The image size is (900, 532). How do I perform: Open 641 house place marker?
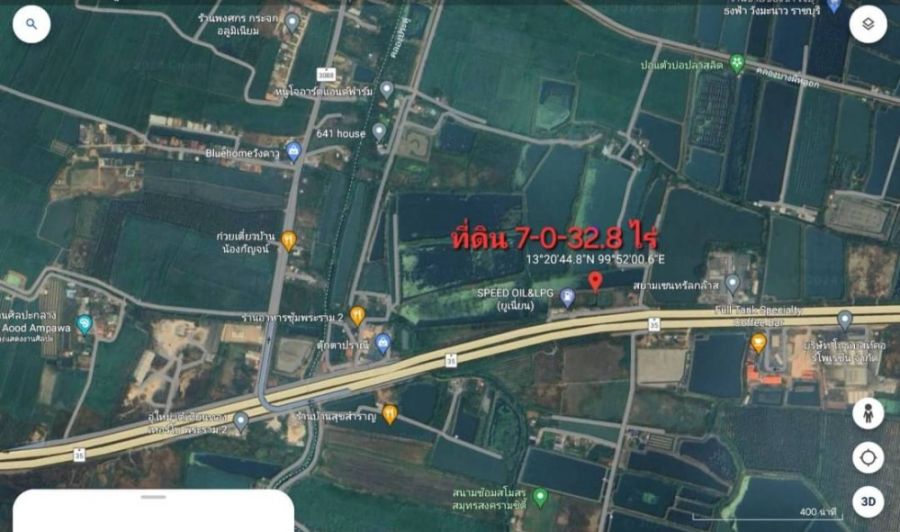point(379,131)
